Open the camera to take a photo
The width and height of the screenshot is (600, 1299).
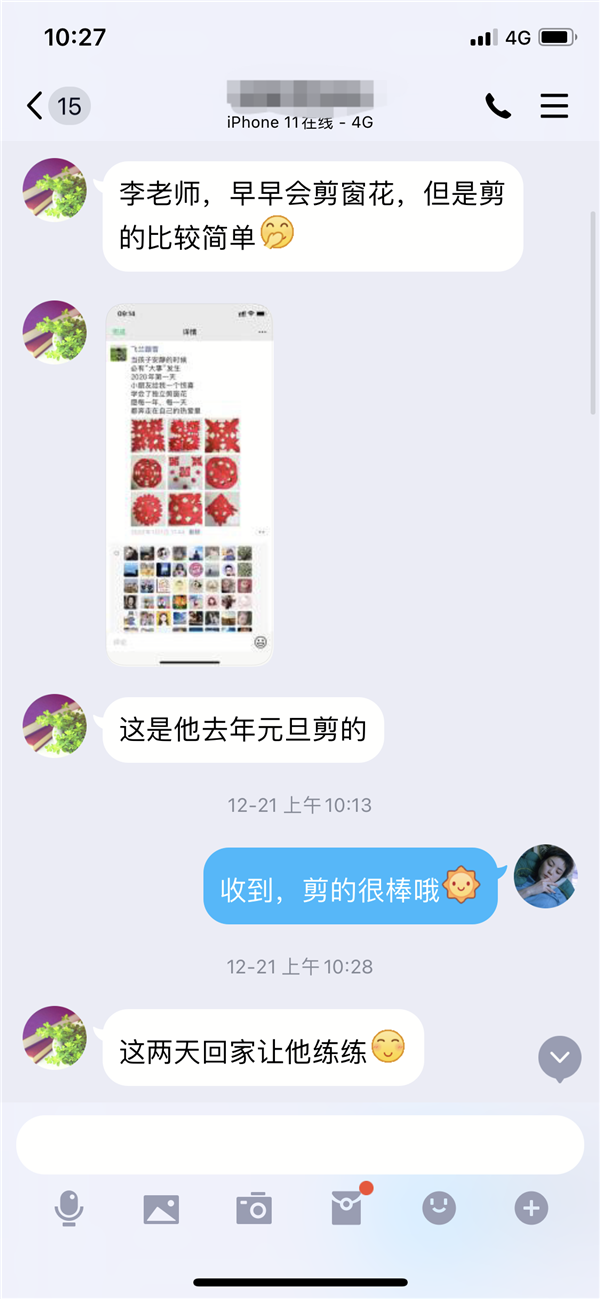(x=254, y=1208)
